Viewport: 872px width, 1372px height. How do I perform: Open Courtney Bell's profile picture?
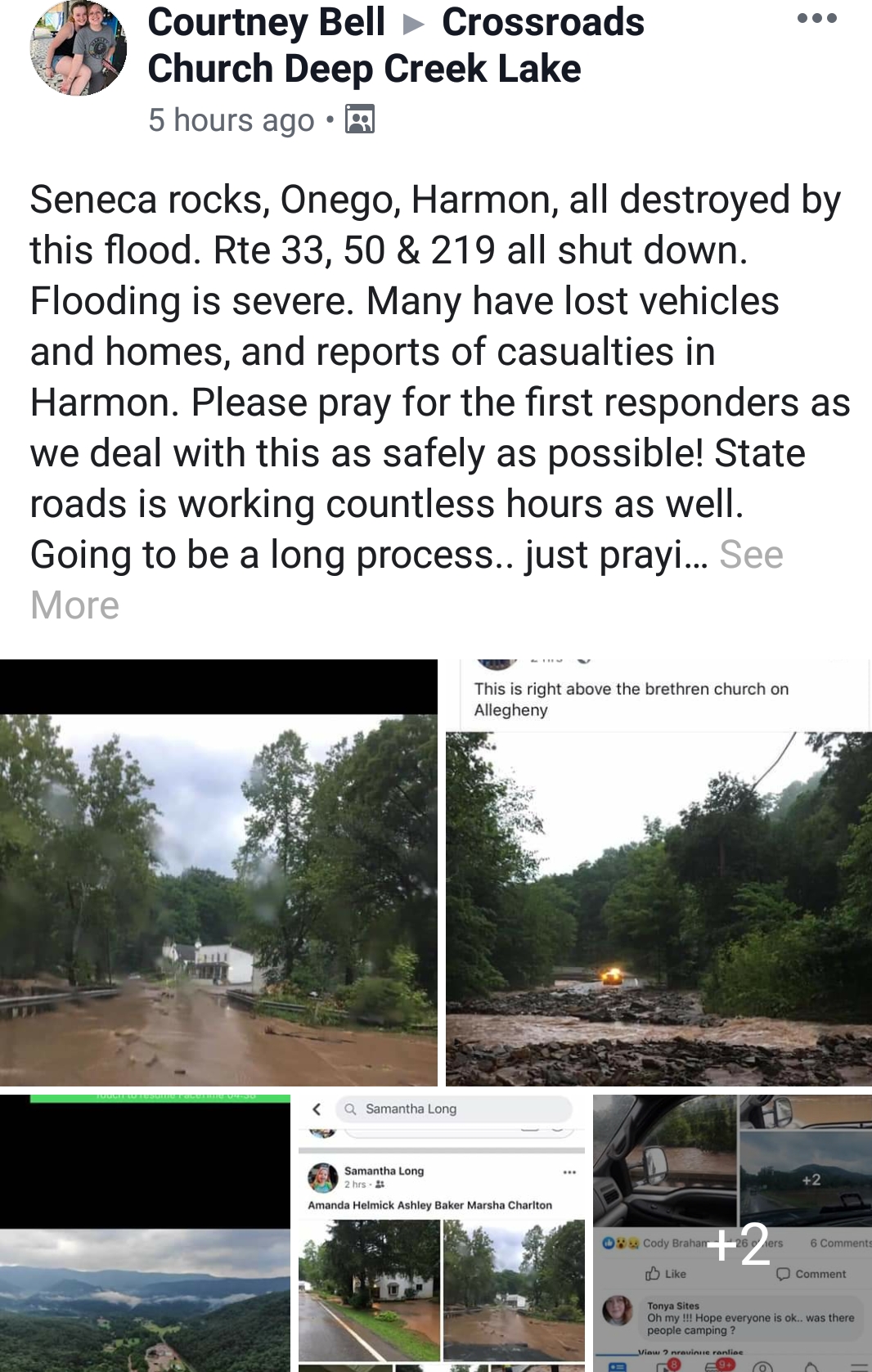tap(79, 47)
